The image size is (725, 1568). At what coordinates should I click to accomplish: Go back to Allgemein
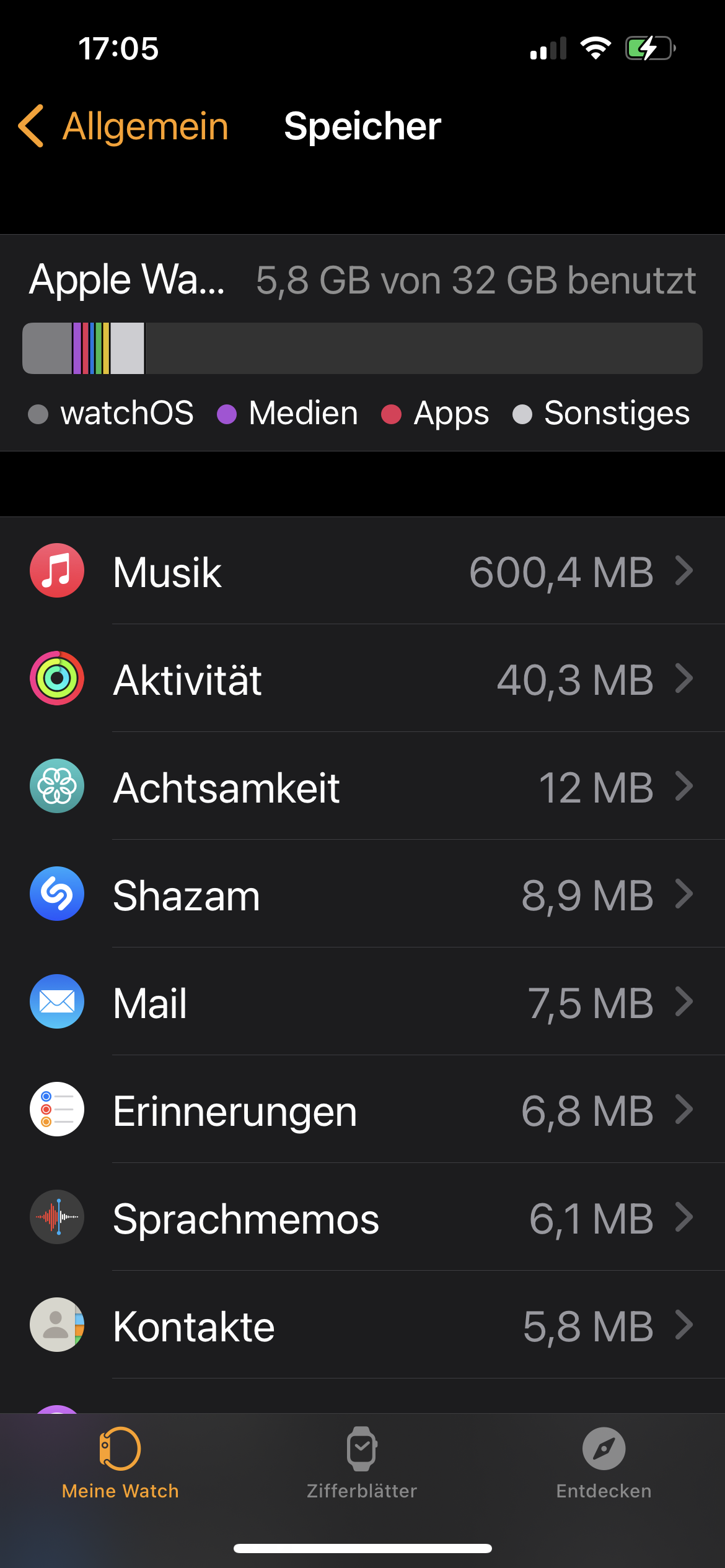click(x=124, y=126)
